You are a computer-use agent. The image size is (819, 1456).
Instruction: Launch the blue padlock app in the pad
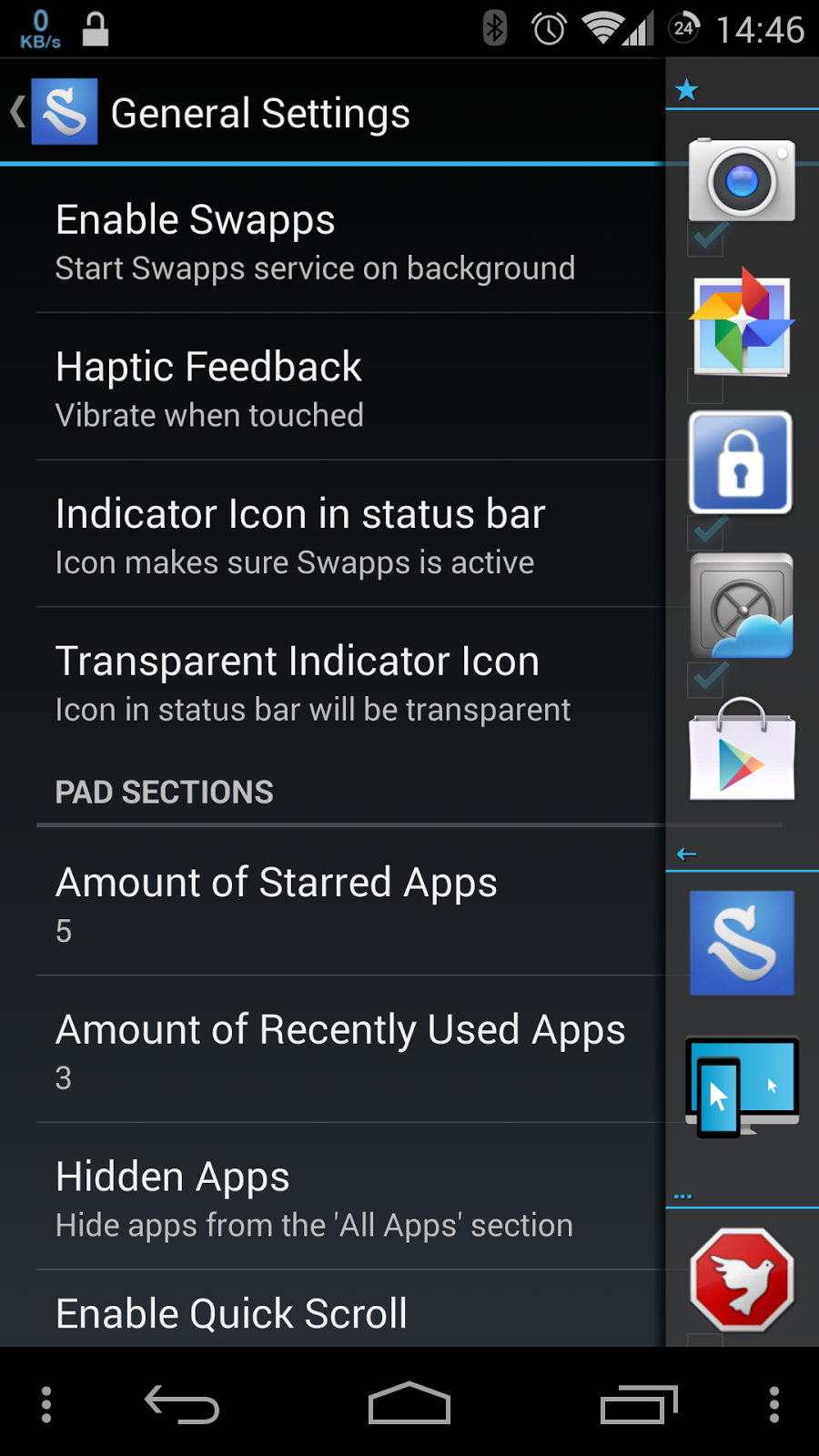[741, 462]
